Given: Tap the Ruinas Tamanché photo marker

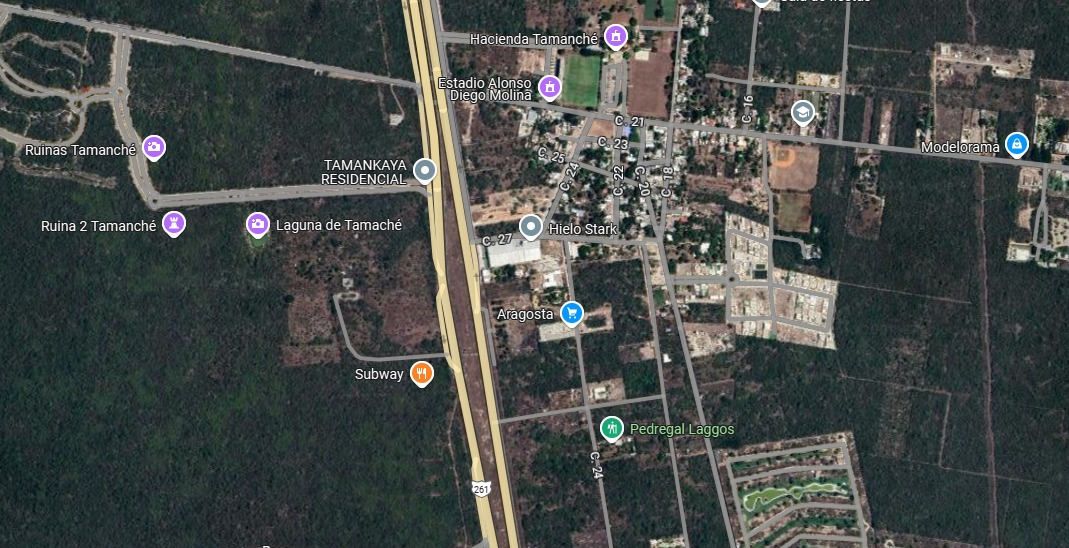Looking at the screenshot, I should [153, 148].
